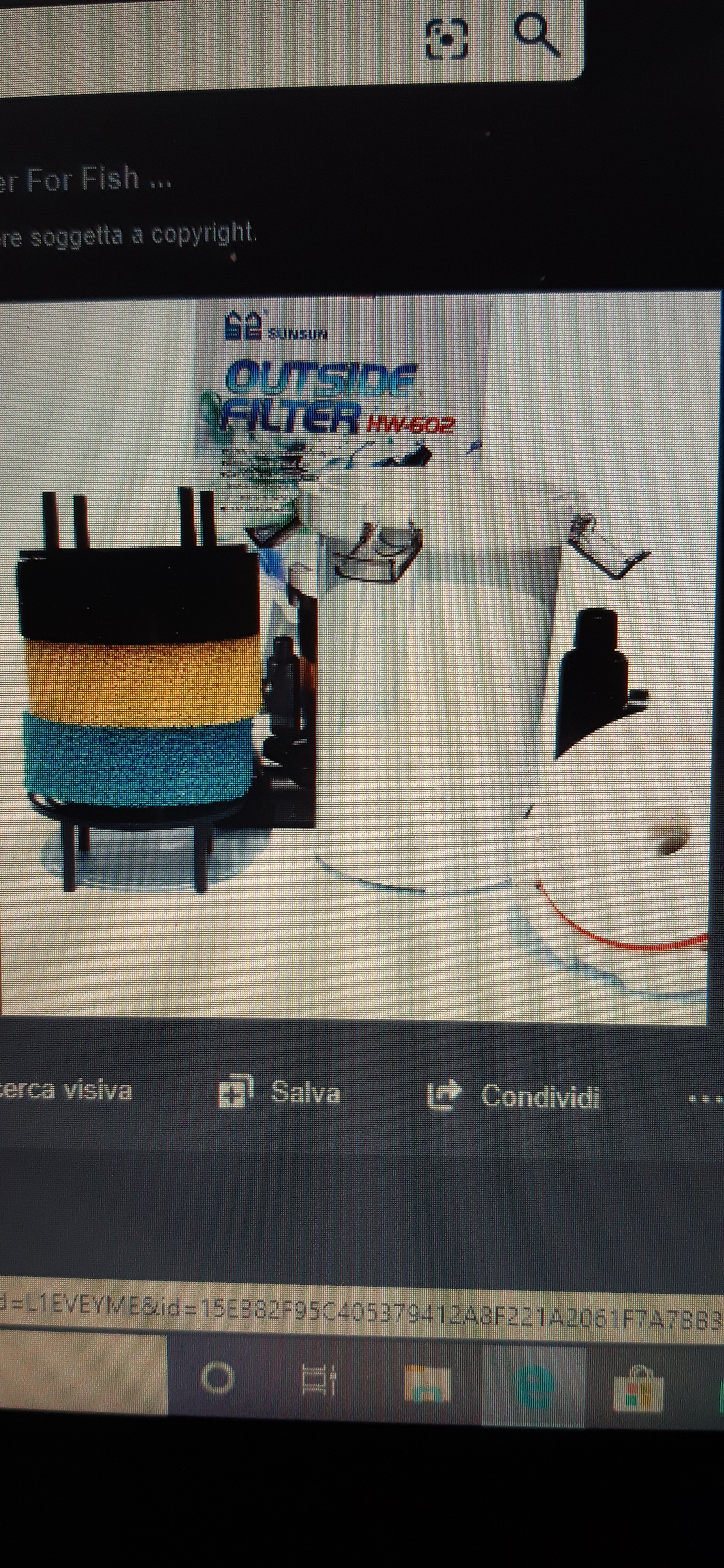This screenshot has height=1568, width=724.
Task: Tap the magnifying glass search icon
Action: coord(536,36)
